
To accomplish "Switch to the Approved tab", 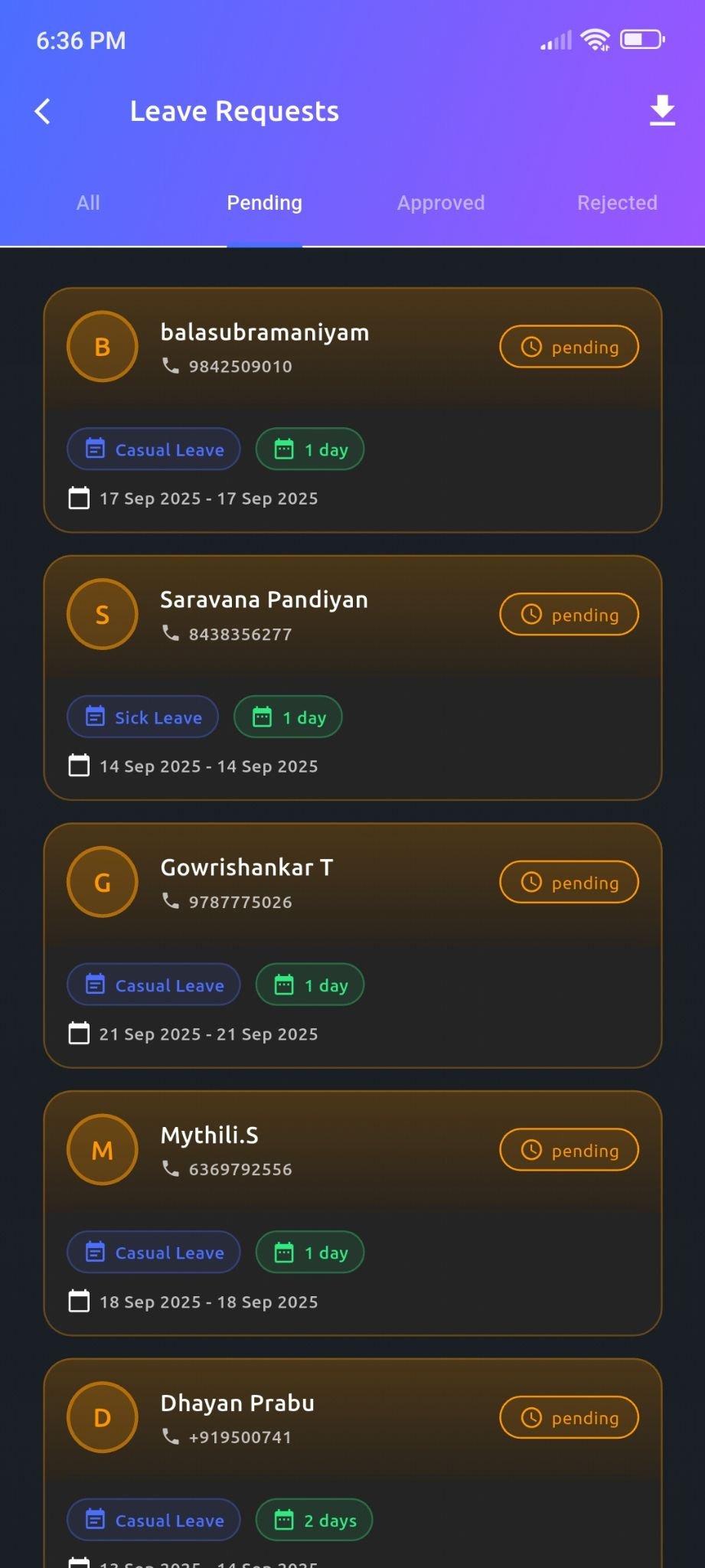I will [x=441, y=202].
